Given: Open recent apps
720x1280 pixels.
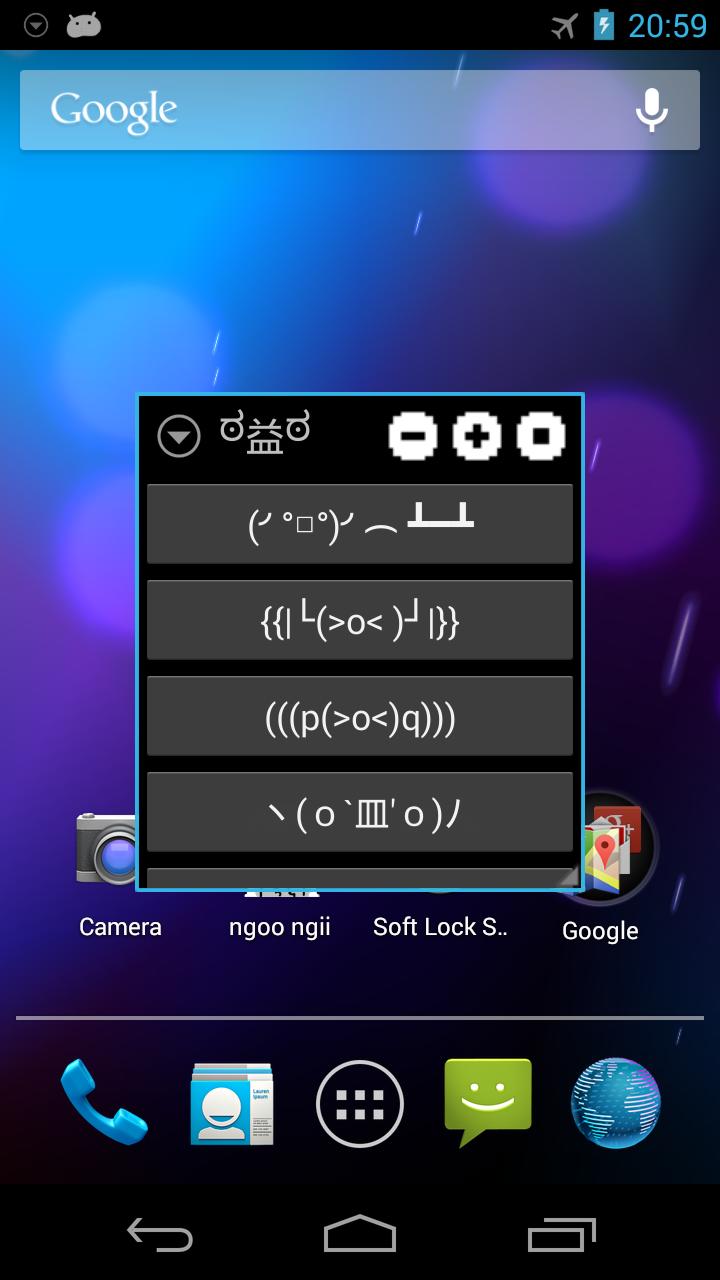Looking at the screenshot, I should [562, 1234].
